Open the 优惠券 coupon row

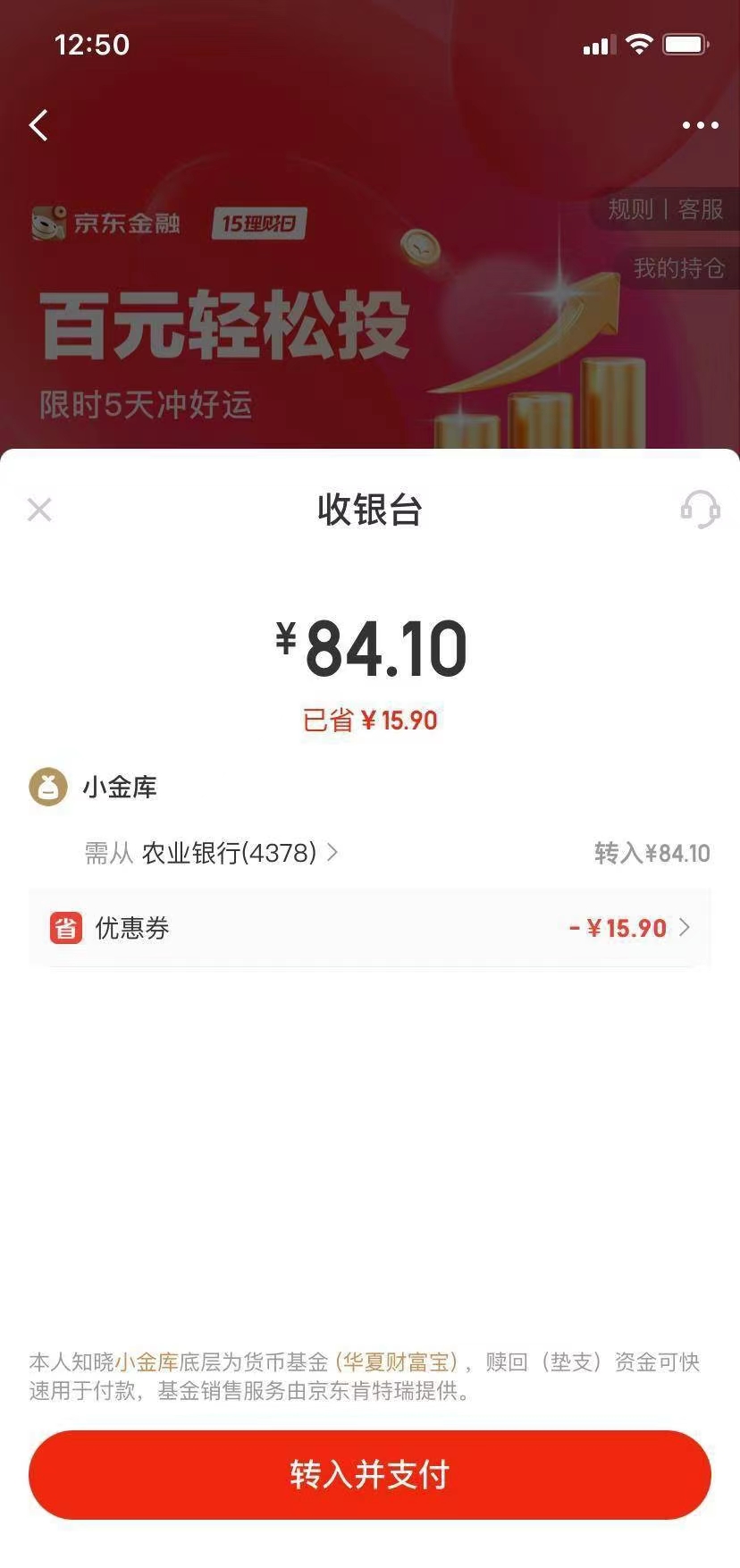tap(370, 928)
